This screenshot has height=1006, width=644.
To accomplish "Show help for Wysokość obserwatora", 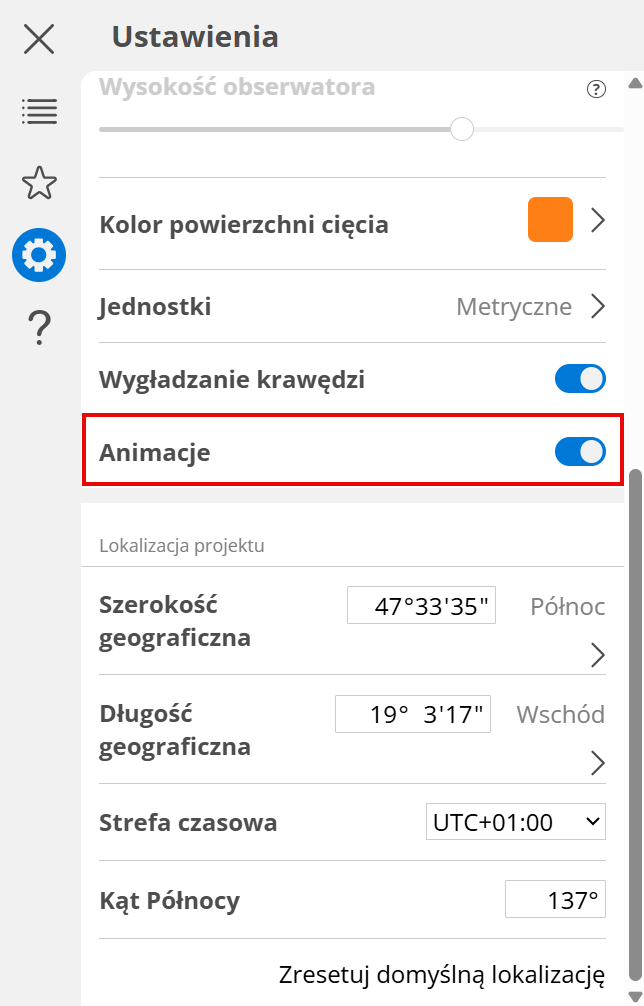I will point(596,89).
